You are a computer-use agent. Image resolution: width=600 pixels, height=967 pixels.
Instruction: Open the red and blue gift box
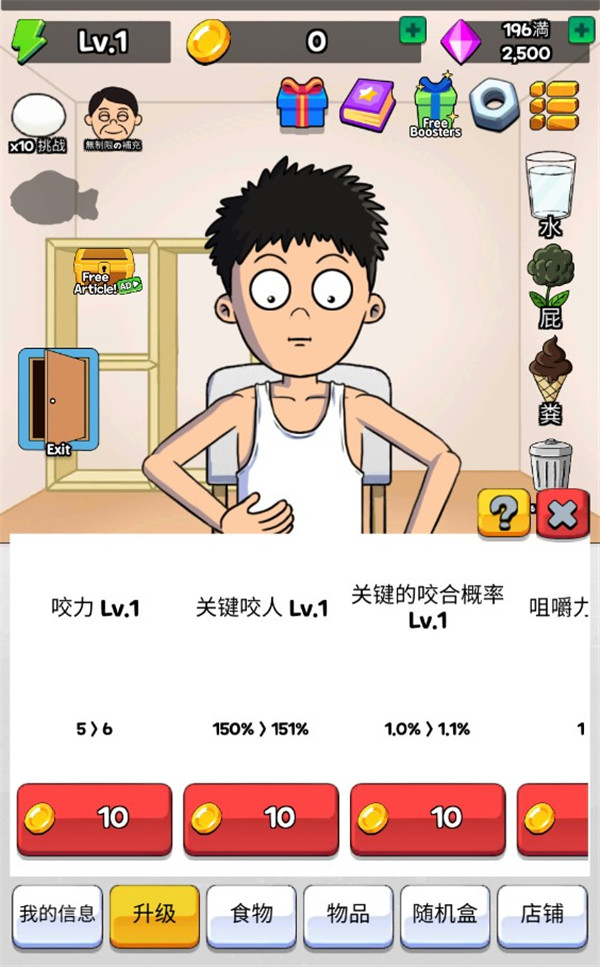point(302,104)
